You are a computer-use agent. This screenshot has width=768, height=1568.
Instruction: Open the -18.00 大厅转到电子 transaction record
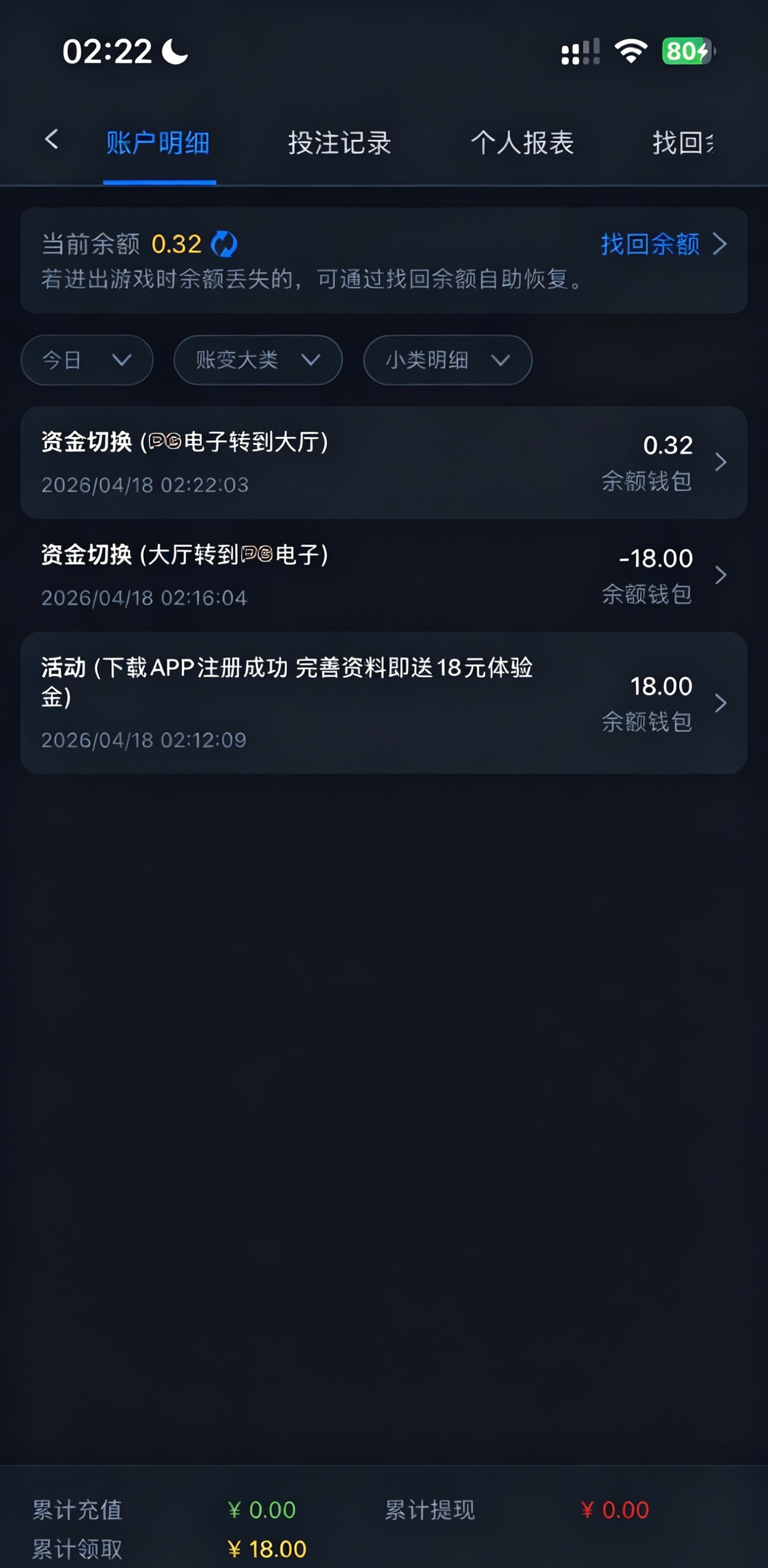pyautogui.click(x=383, y=575)
